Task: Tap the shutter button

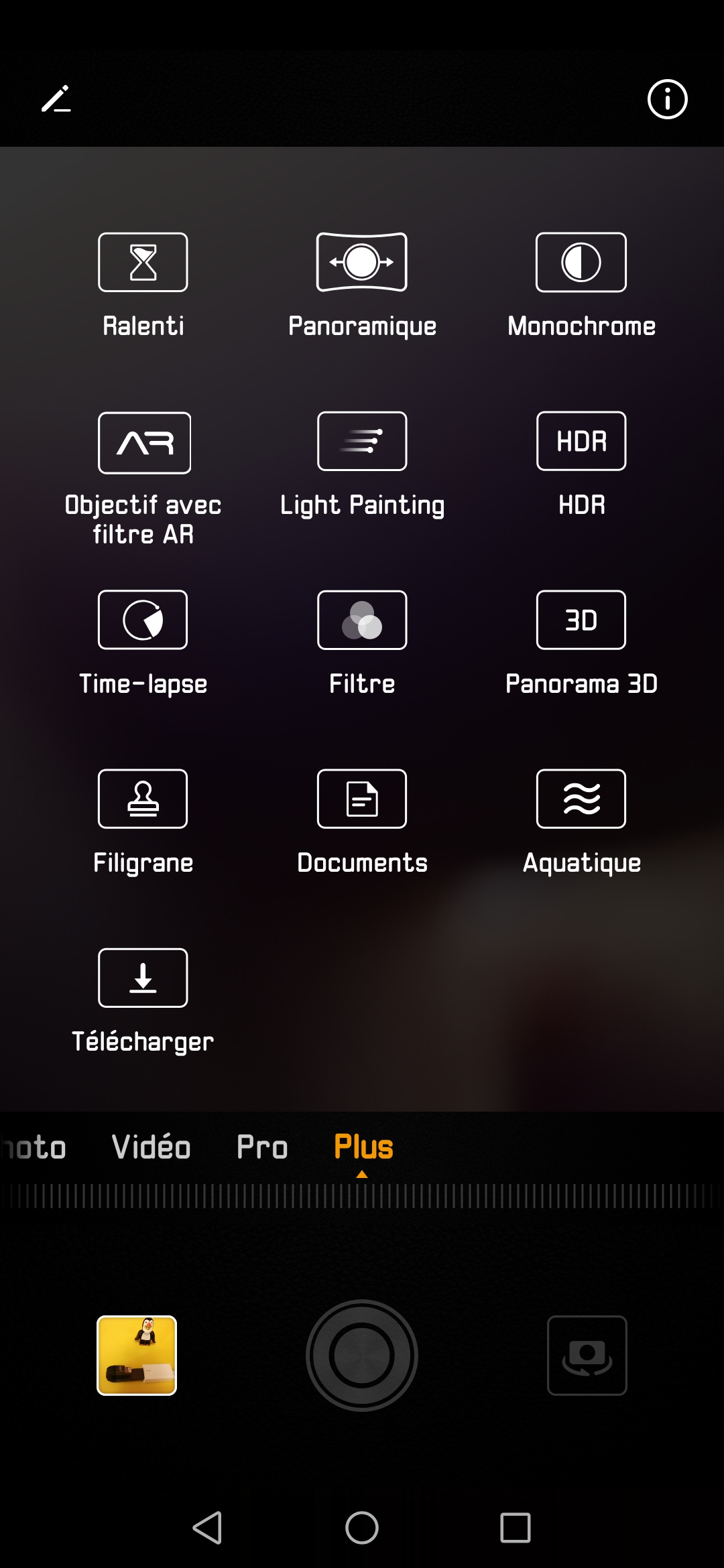Action: tap(362, 1356)
